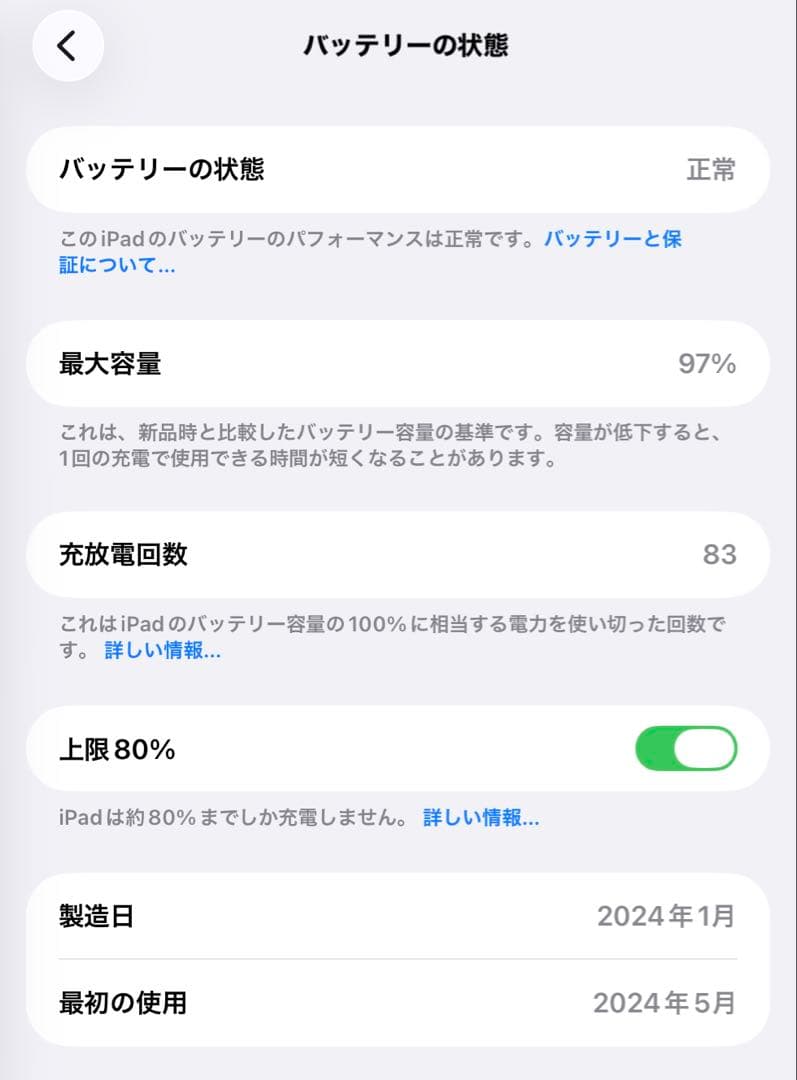Viewport: 797px width, 1080px height.
Task: Tap the 製造日 row showing 2024年1月
Action: (x=398, y=914)
